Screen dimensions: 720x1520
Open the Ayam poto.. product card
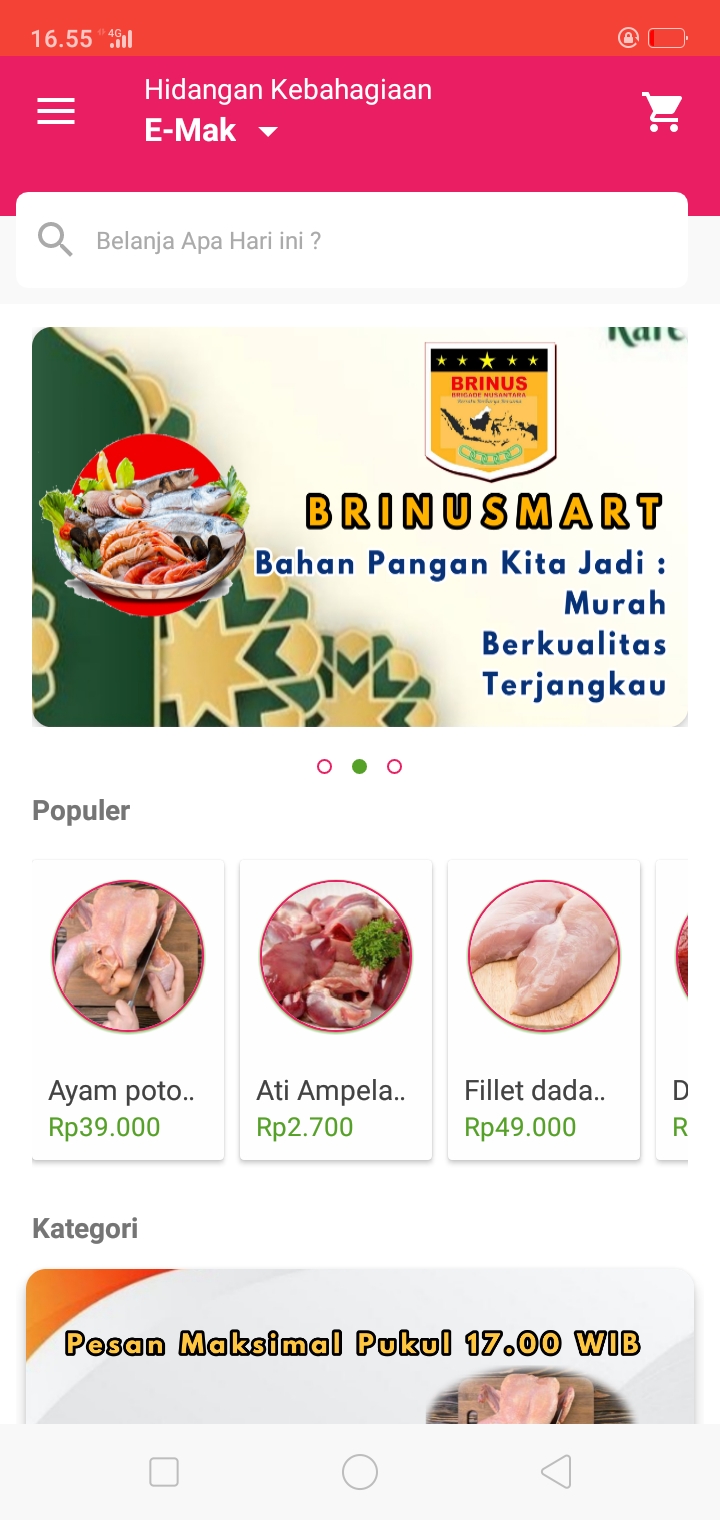point(128,1010)
